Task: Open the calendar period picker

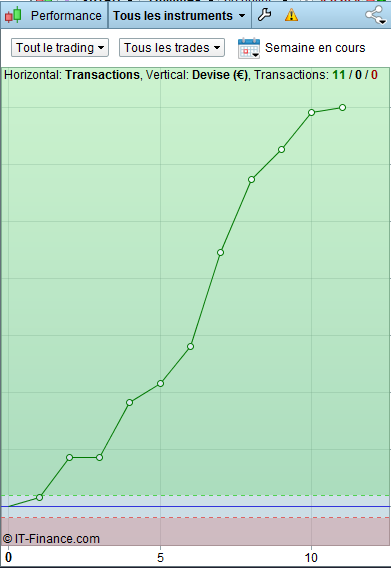Action: point(249,48)
